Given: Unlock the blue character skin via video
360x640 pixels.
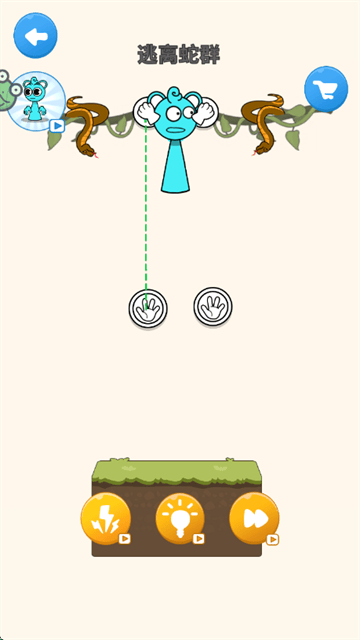Looking at the screenshot, I should [36, 102].
